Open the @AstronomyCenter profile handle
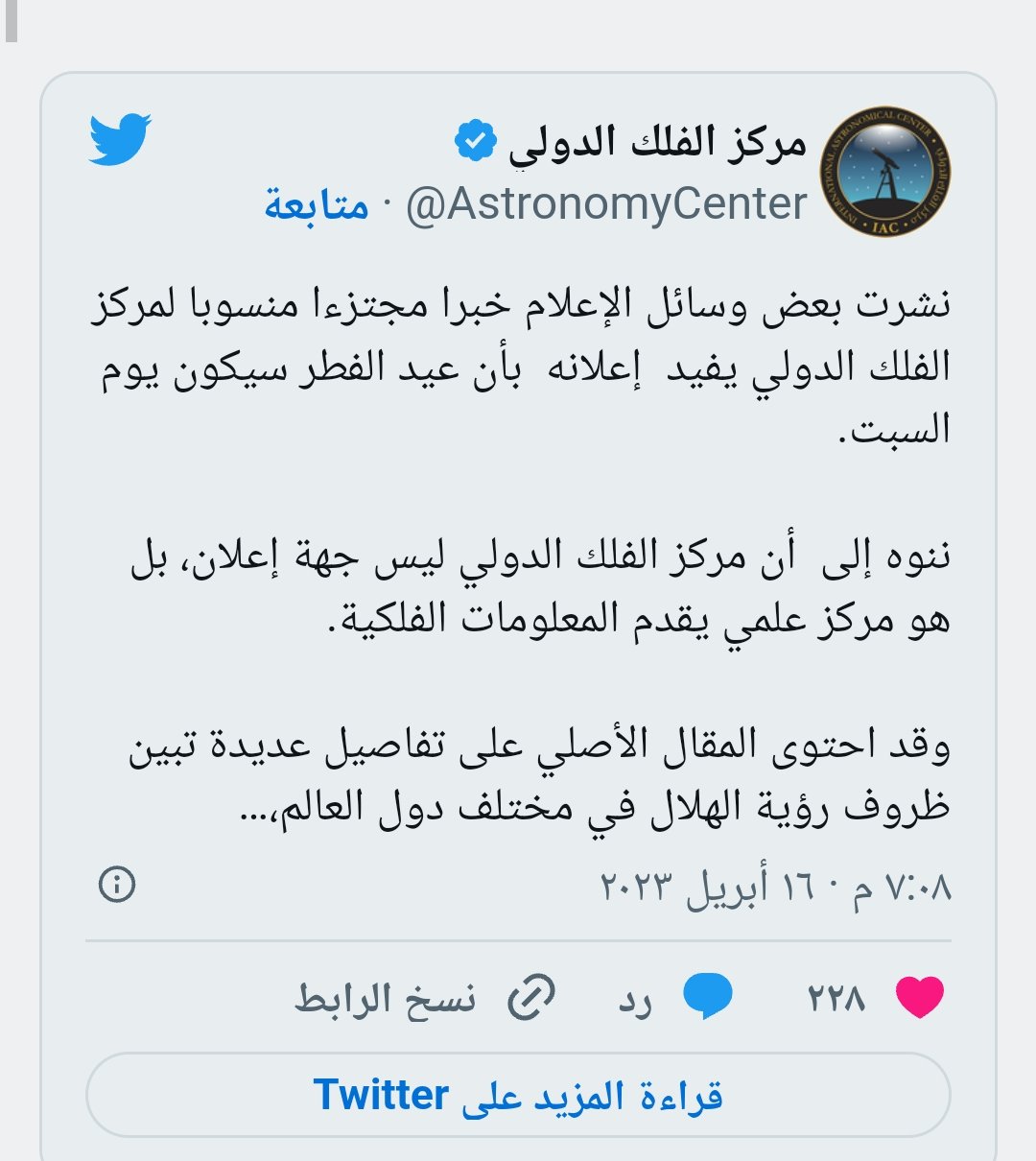The width and height of the screenshot is (1036, 1161). click(x=606, y=205)
